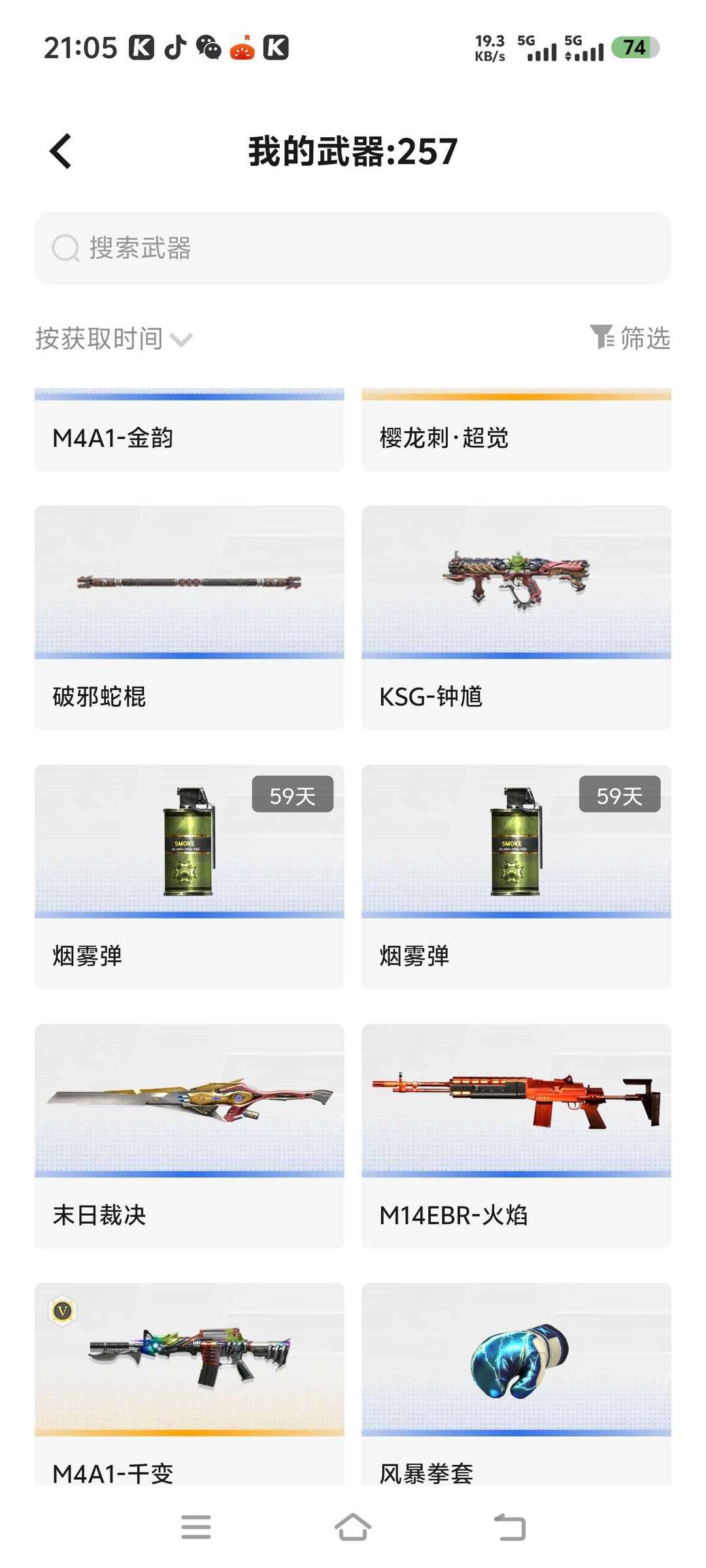Screen dimensions: 706x1568
Task: Open recent apps from navigation bar
Action: 196,1527
